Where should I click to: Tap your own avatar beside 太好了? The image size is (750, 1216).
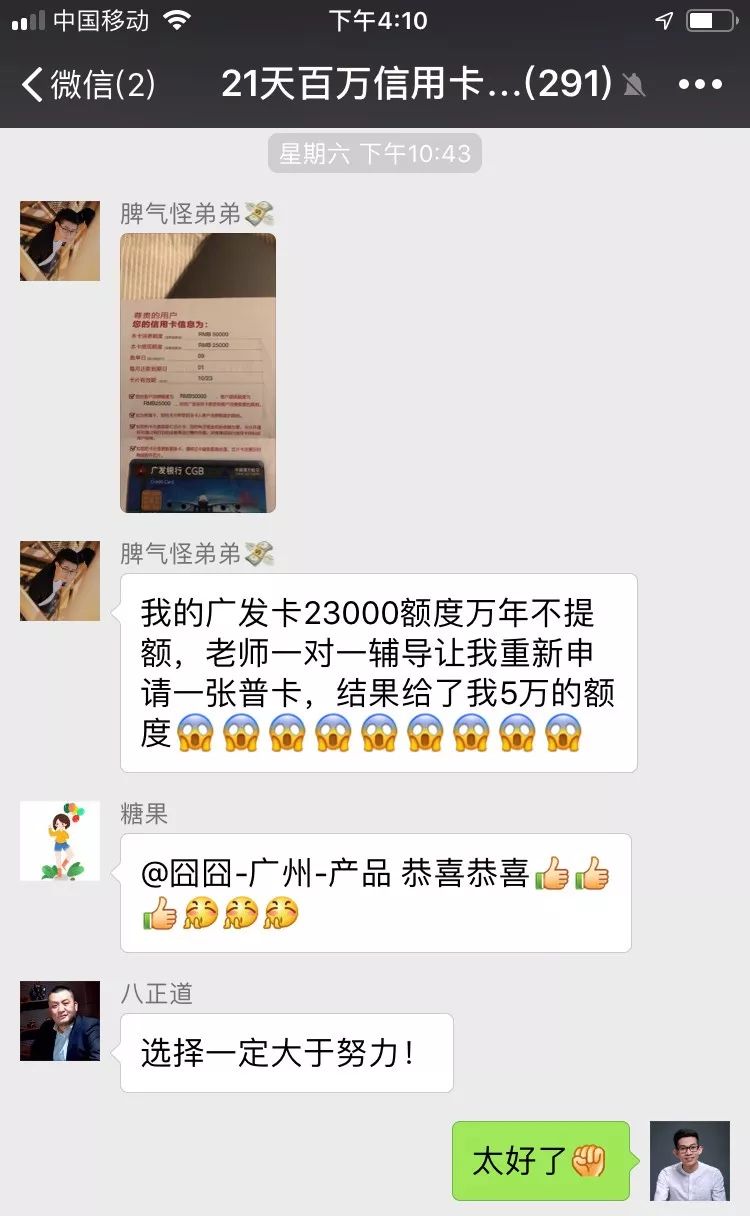click(690, 1161)
